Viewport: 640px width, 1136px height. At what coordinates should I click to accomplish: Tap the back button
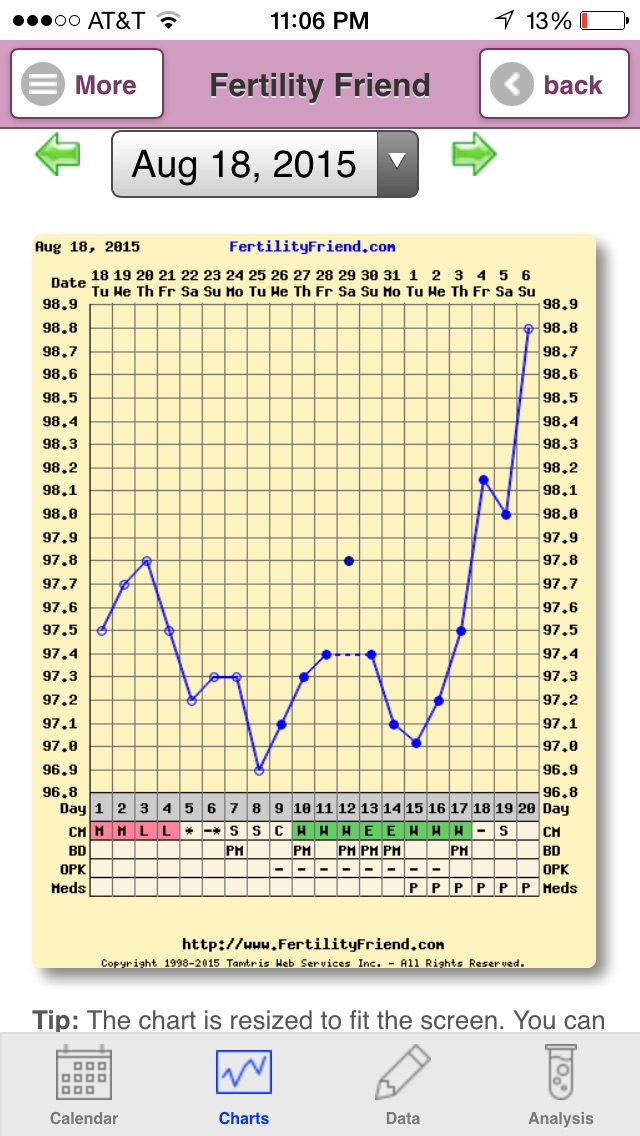[x=554, y=84]
